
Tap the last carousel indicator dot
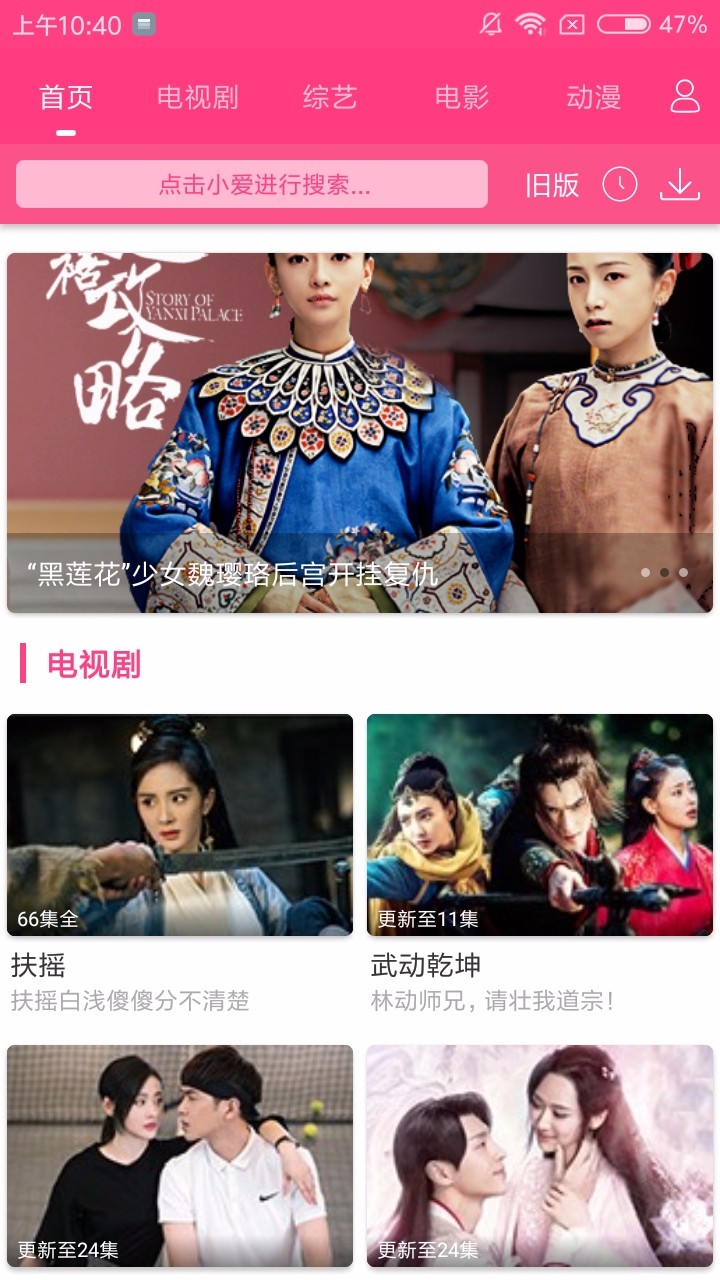coord(683,572)
